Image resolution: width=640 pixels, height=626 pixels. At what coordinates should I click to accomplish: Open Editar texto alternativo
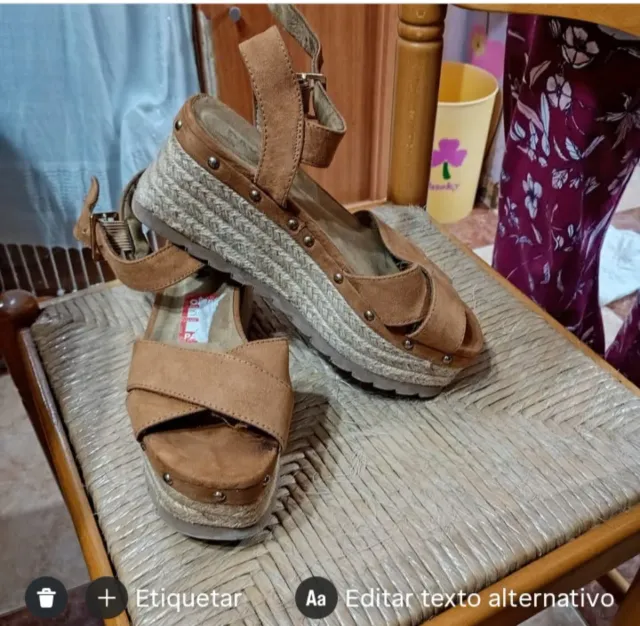click(455, 598)
